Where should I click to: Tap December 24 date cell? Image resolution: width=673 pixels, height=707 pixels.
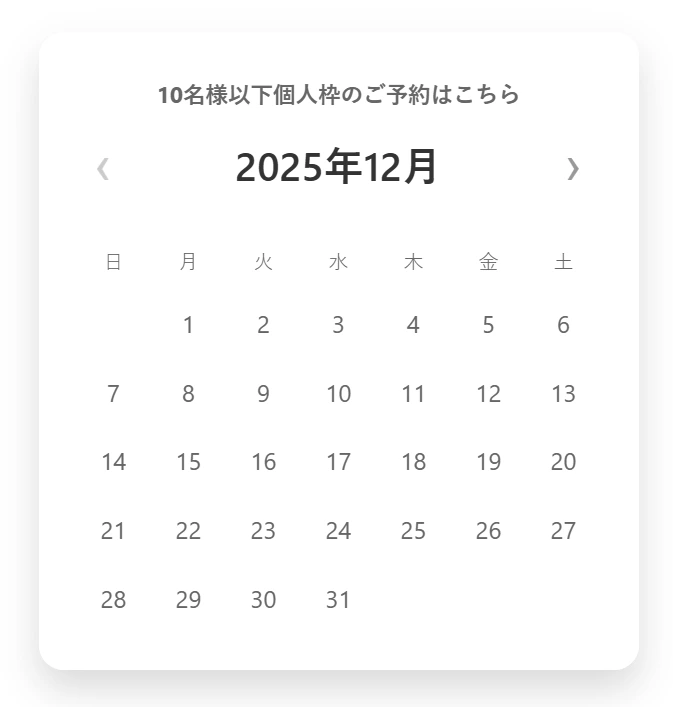tap(338, 531)
